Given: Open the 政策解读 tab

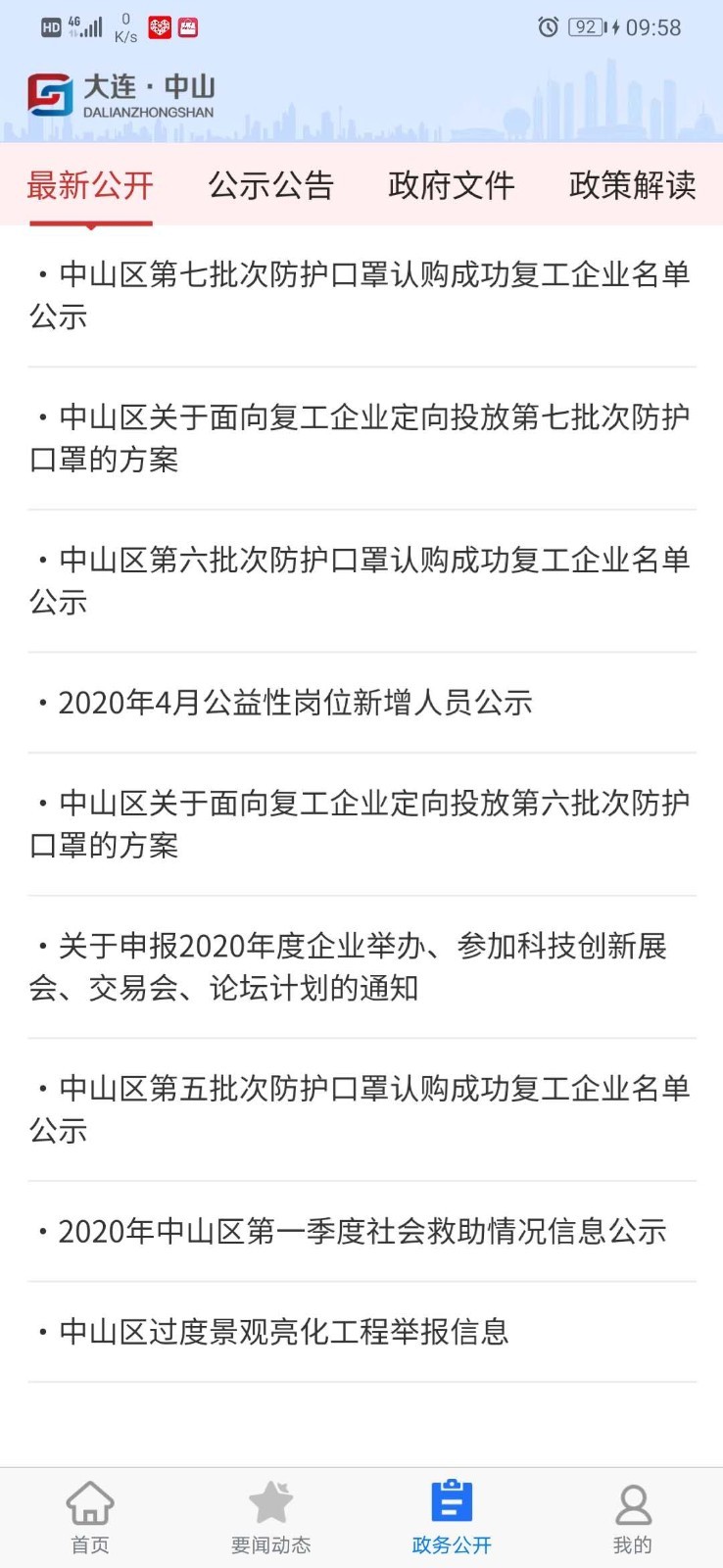Looking at the screenshot, I should click(x=632, y=184).
